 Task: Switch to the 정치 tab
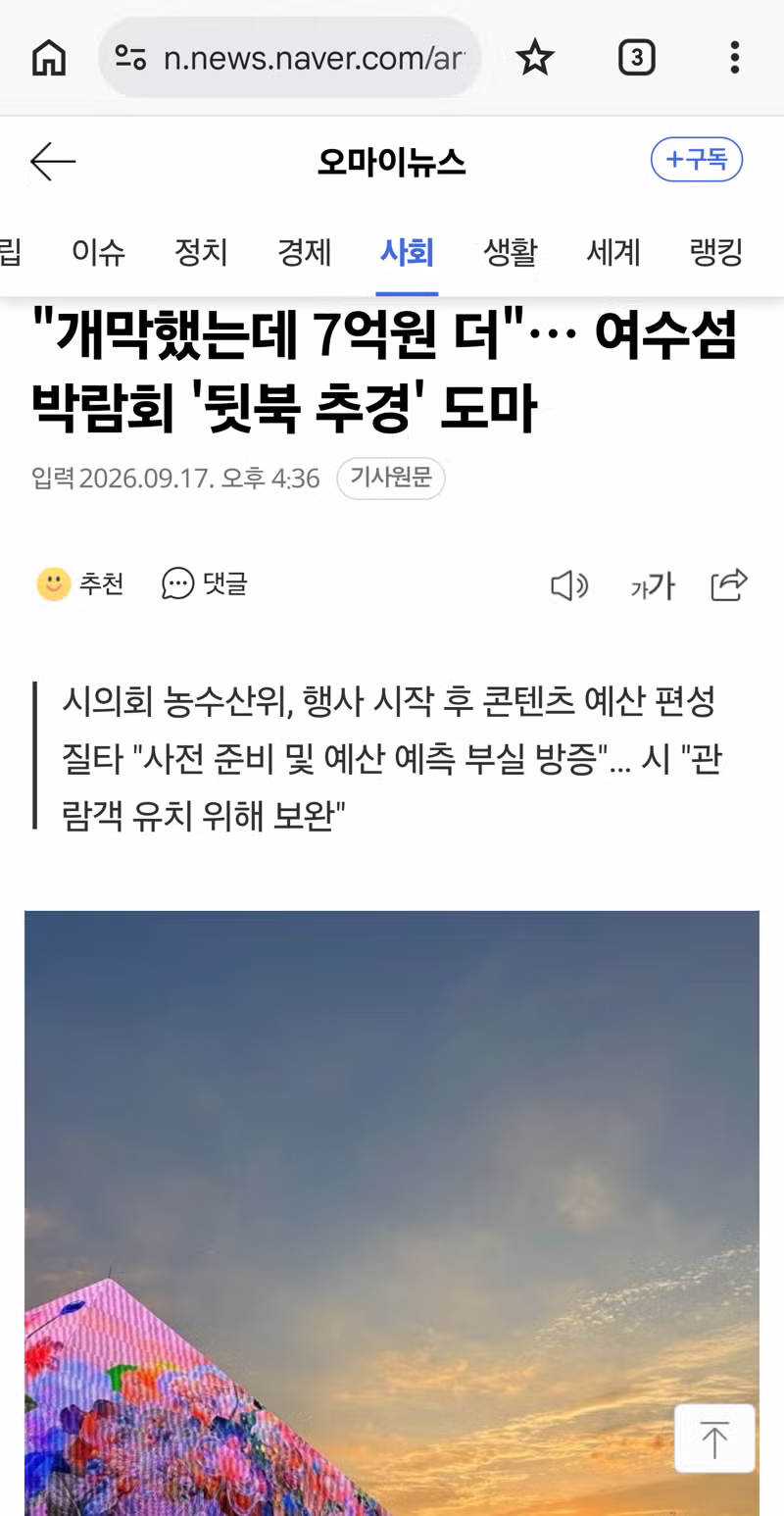click(x=201, y=253)
